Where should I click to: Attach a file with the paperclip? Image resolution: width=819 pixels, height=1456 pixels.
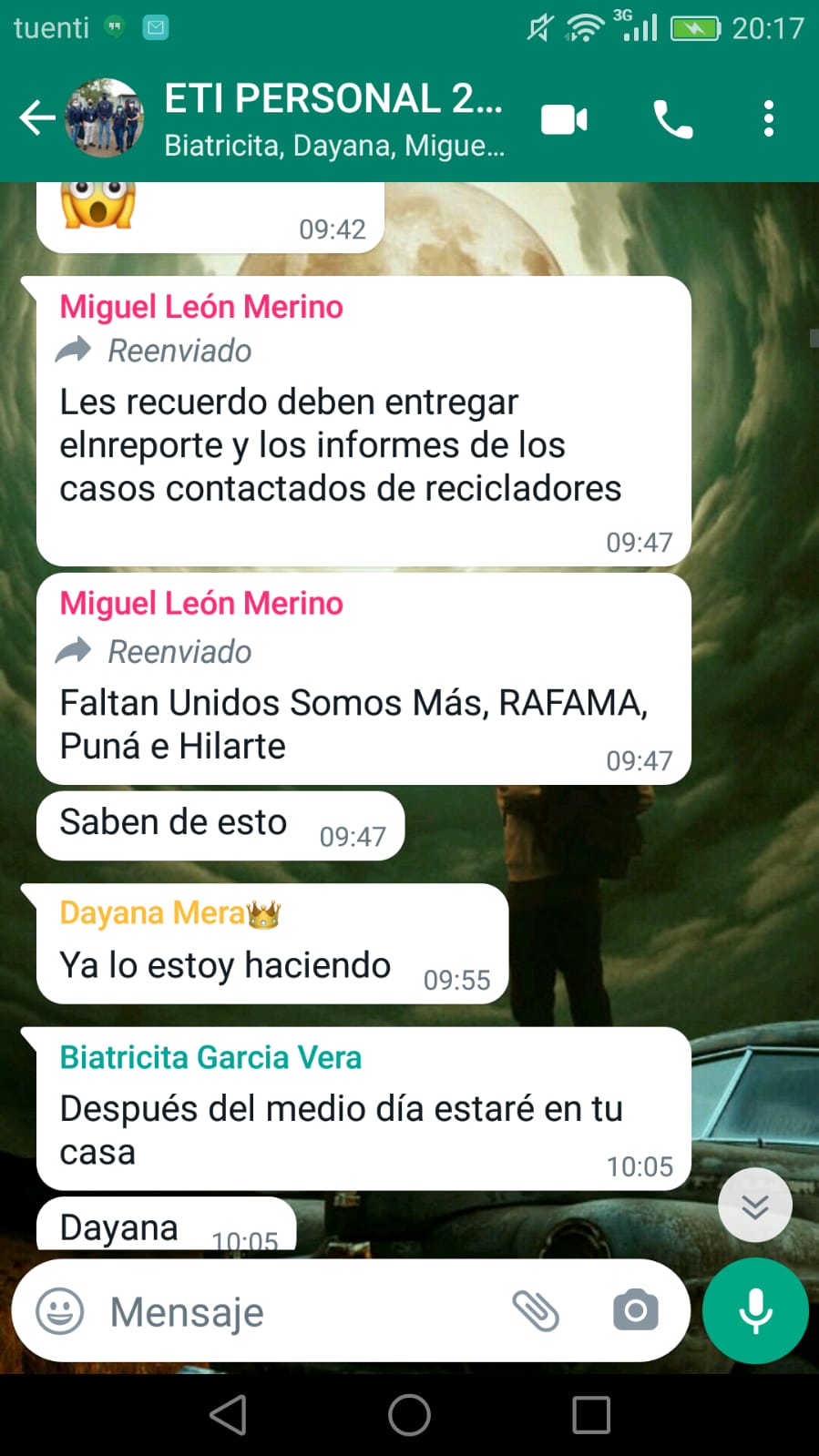tap(536, 1311)
